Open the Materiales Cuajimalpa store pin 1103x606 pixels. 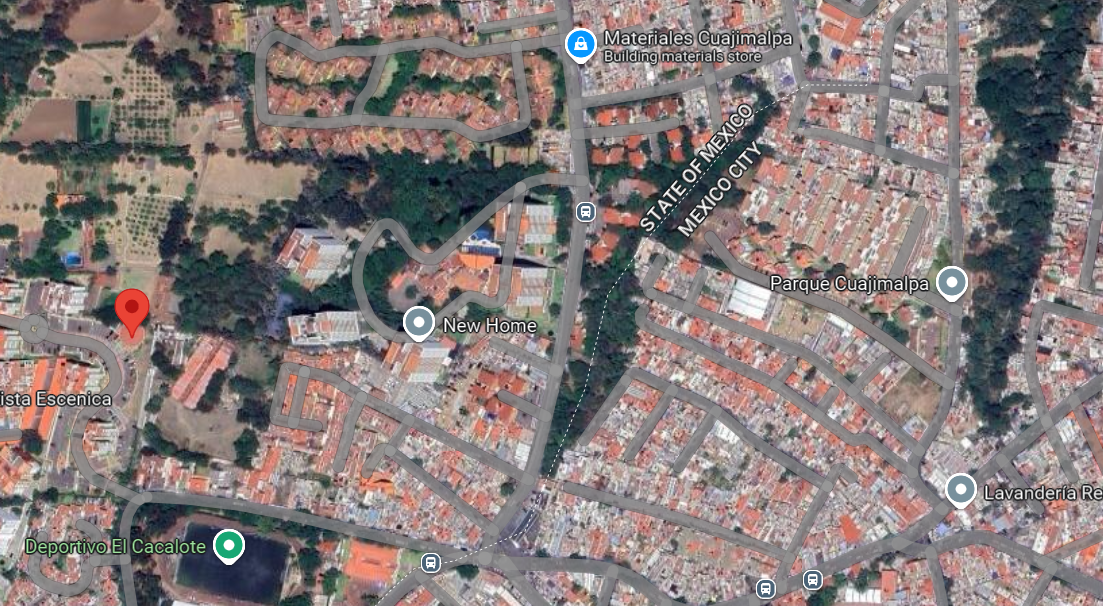[580, 46]
